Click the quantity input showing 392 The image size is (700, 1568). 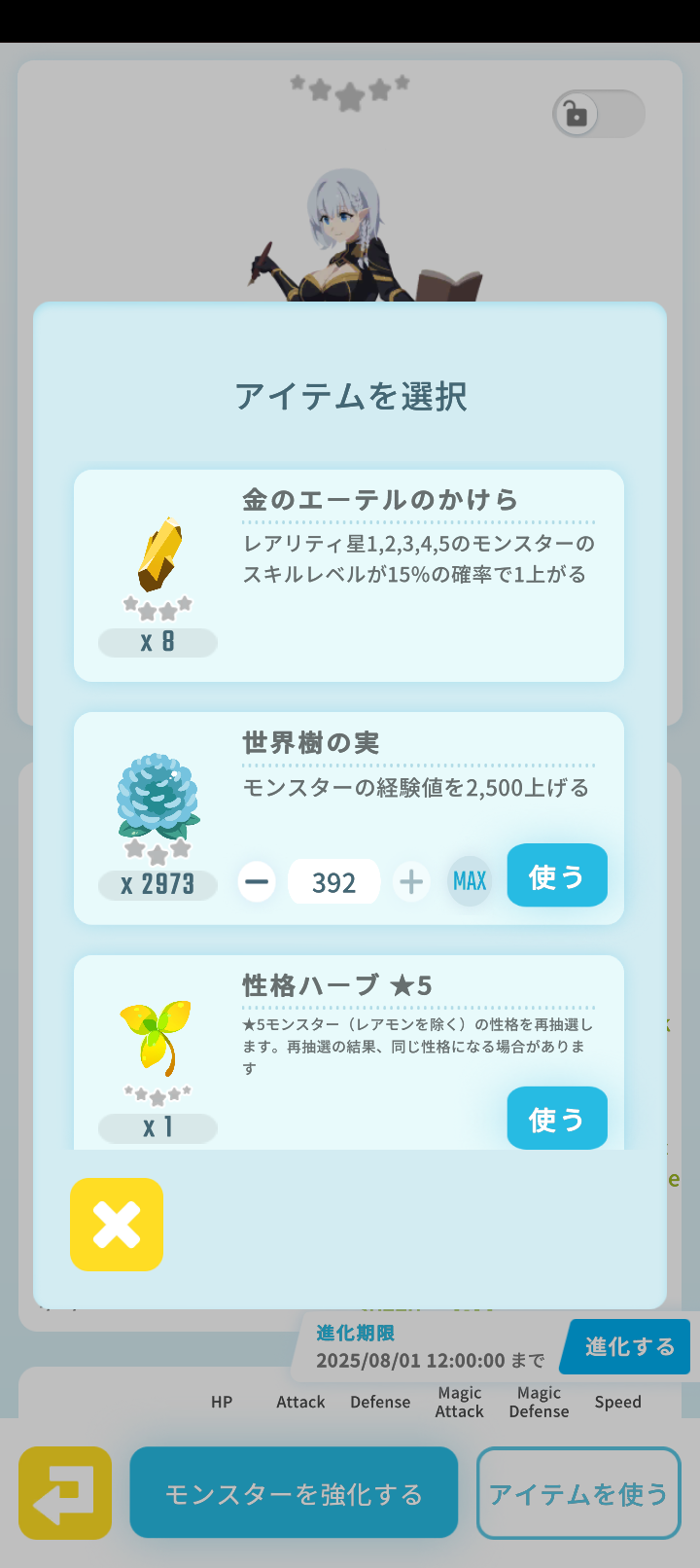[333, 880]
